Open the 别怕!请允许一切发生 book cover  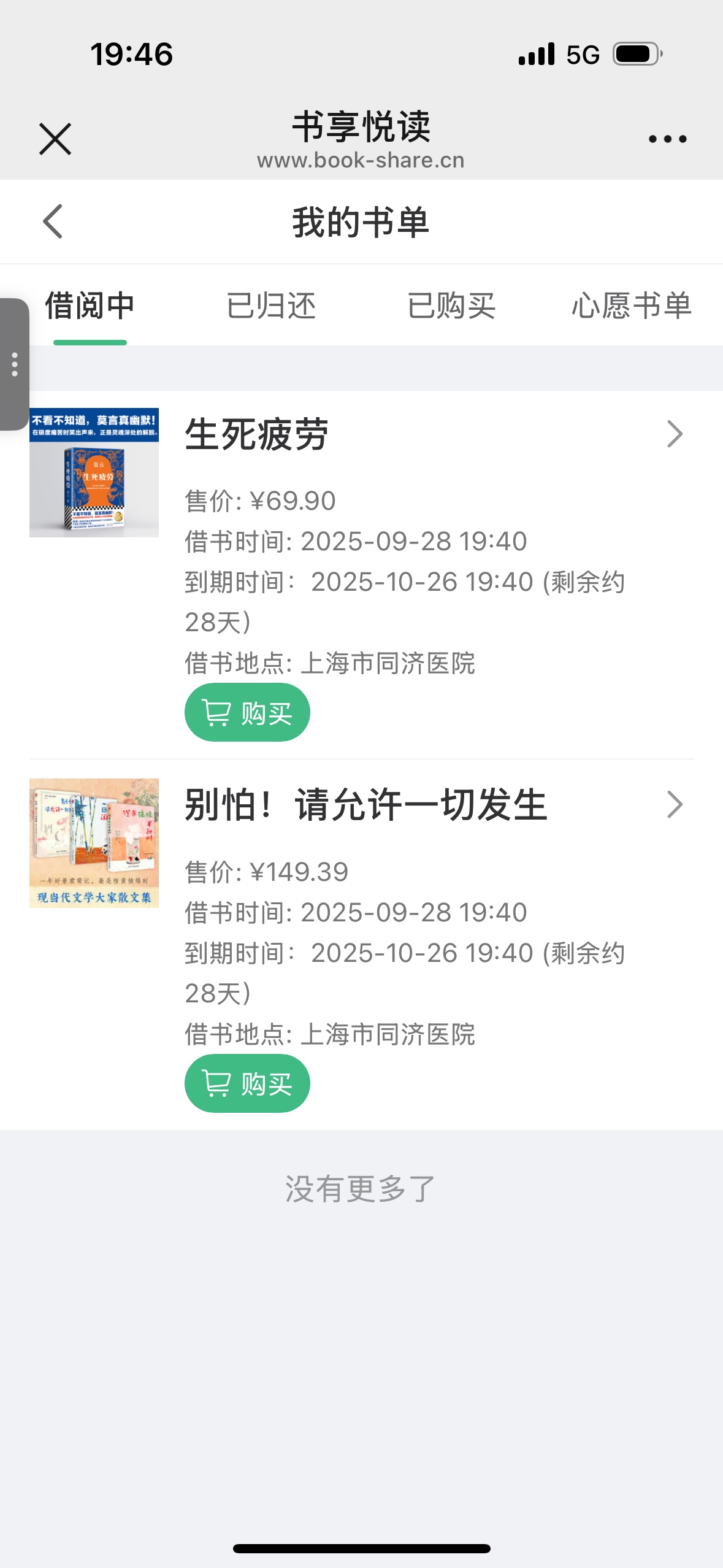click(94, 843)
